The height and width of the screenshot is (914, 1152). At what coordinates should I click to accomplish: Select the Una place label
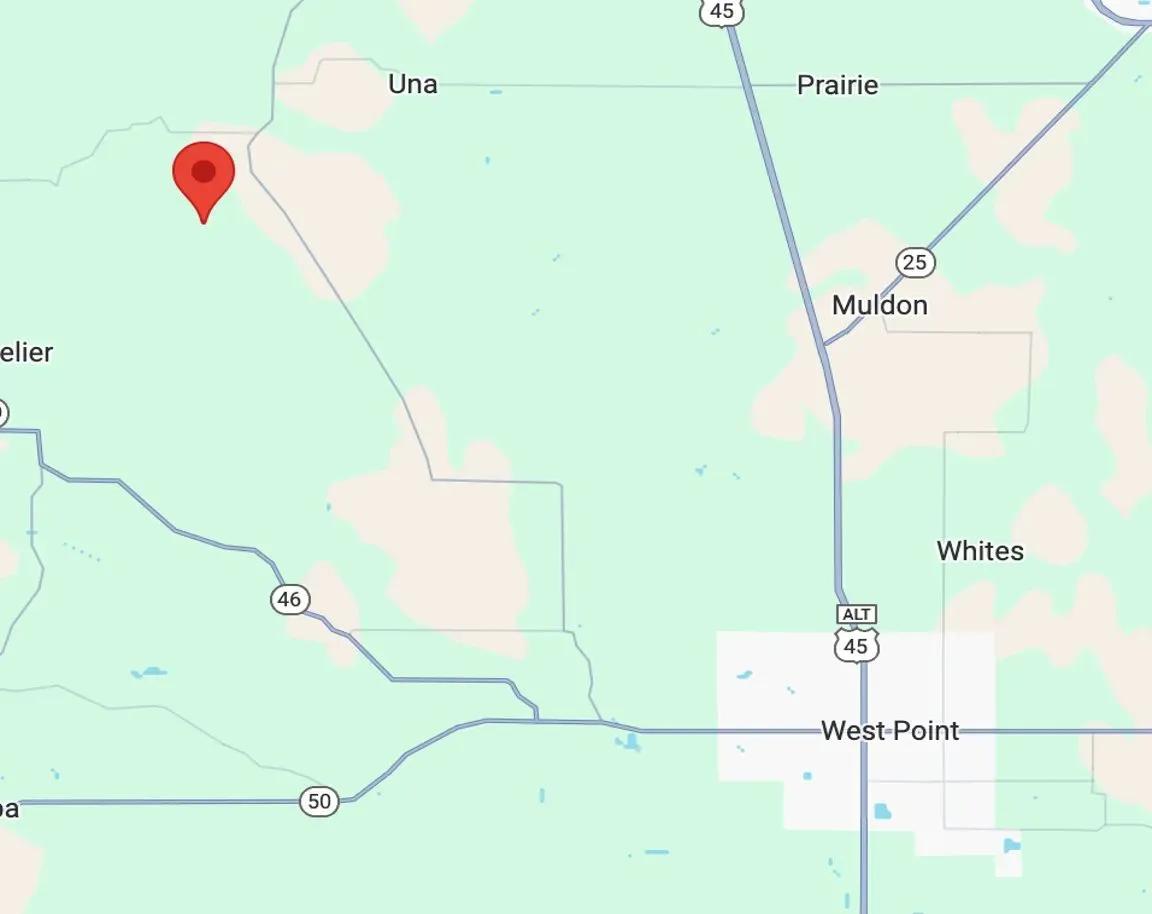tap(413, 84)
